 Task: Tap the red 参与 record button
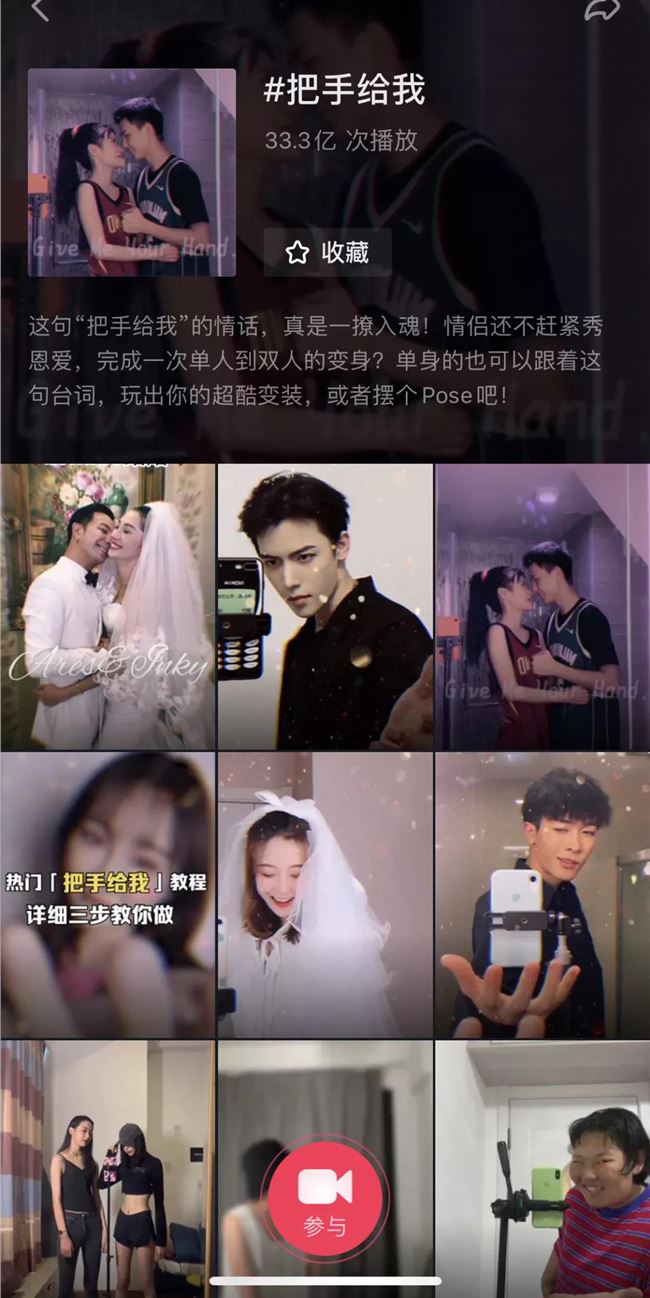(325, 1196)
